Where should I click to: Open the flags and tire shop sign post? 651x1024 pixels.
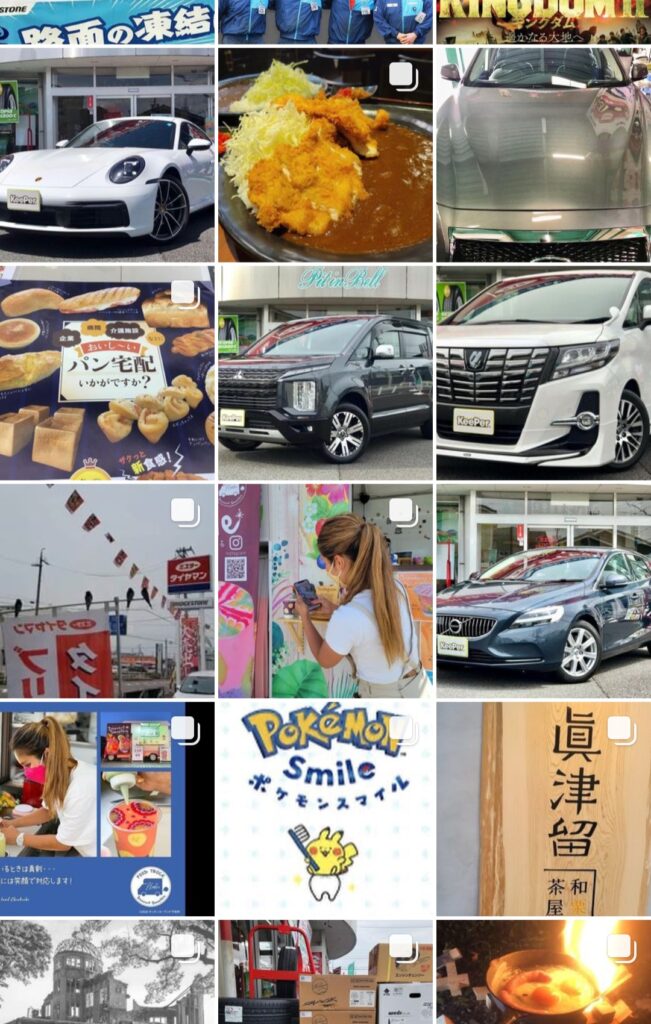(x=107, y=590)
